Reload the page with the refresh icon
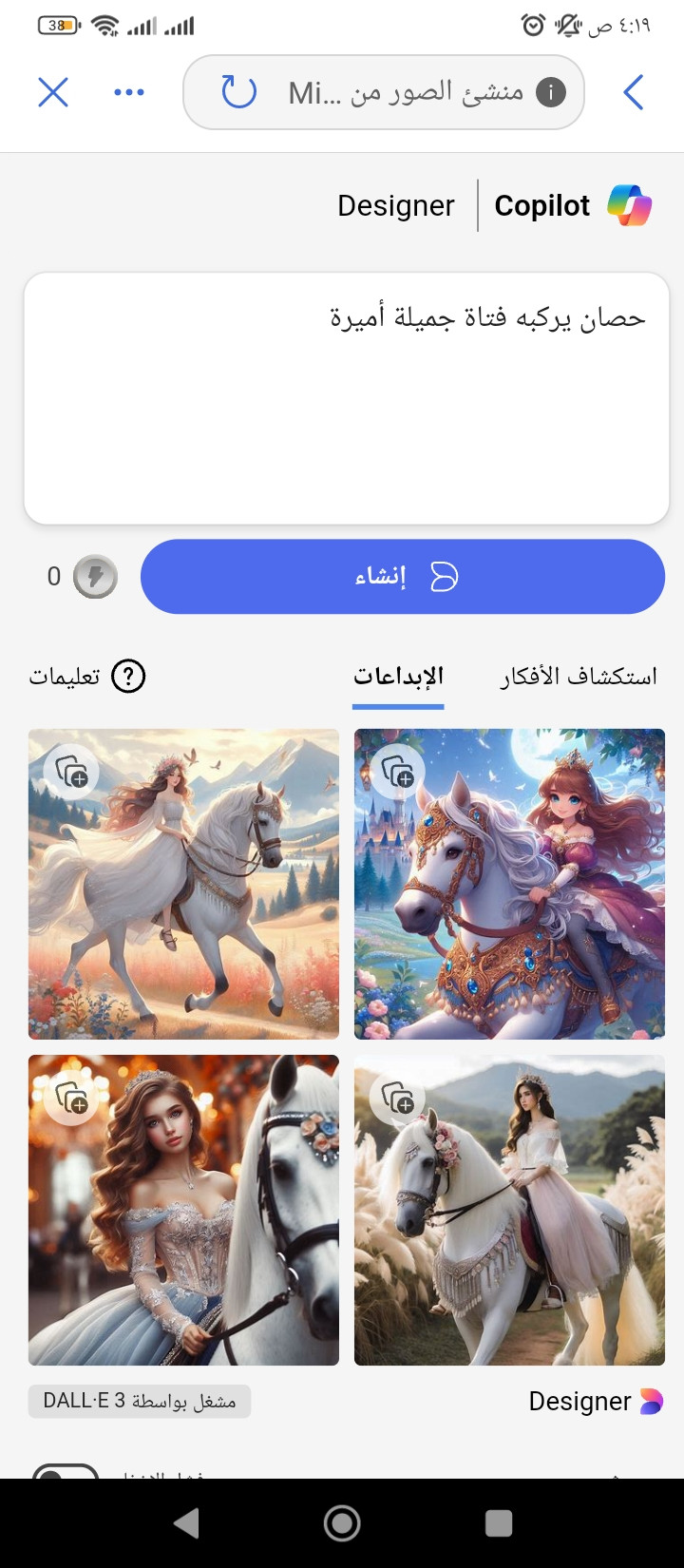 point(238,92)
